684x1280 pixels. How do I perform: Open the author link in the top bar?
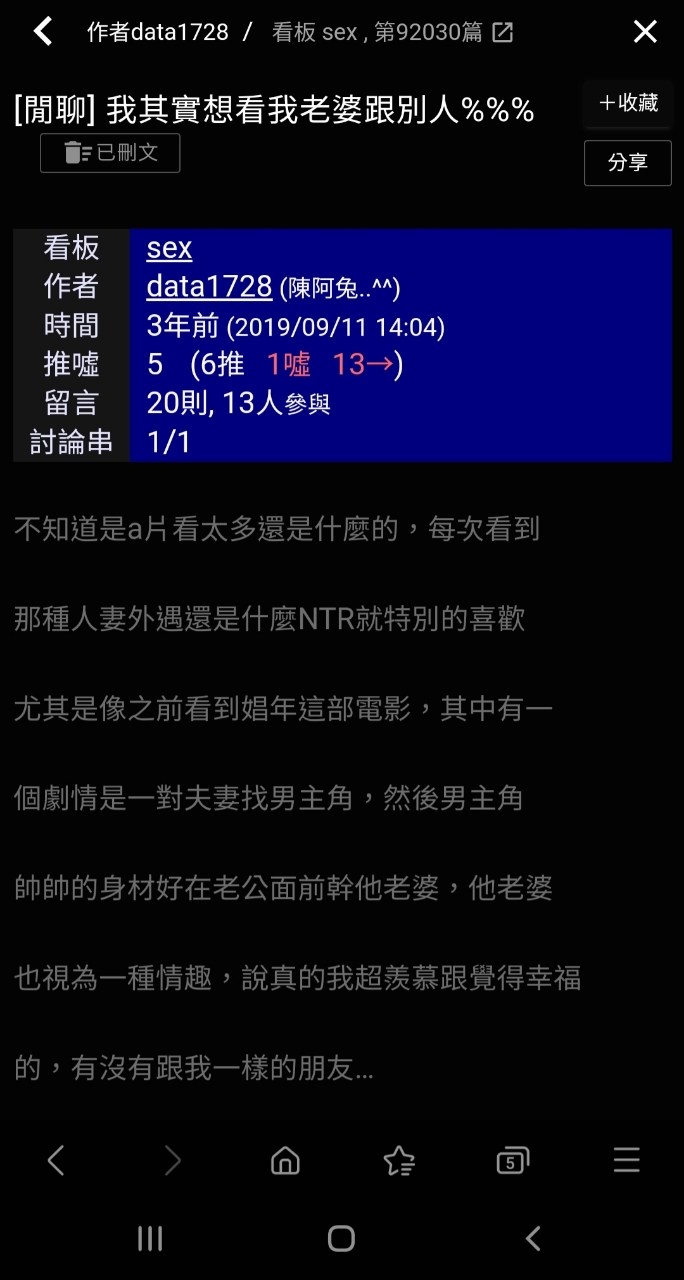158,32
